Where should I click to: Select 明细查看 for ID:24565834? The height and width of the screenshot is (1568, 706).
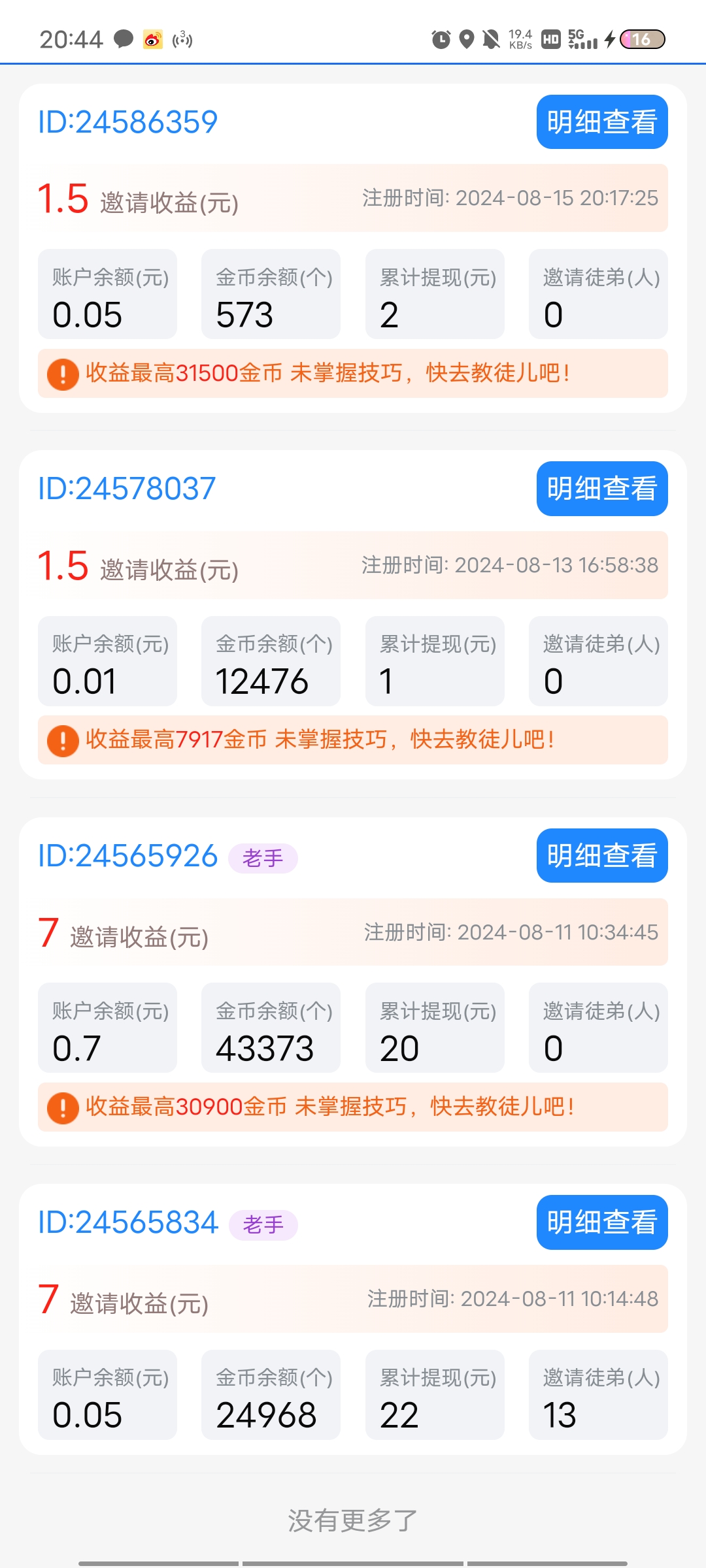pyautogui.click(x=602, y=1222)
